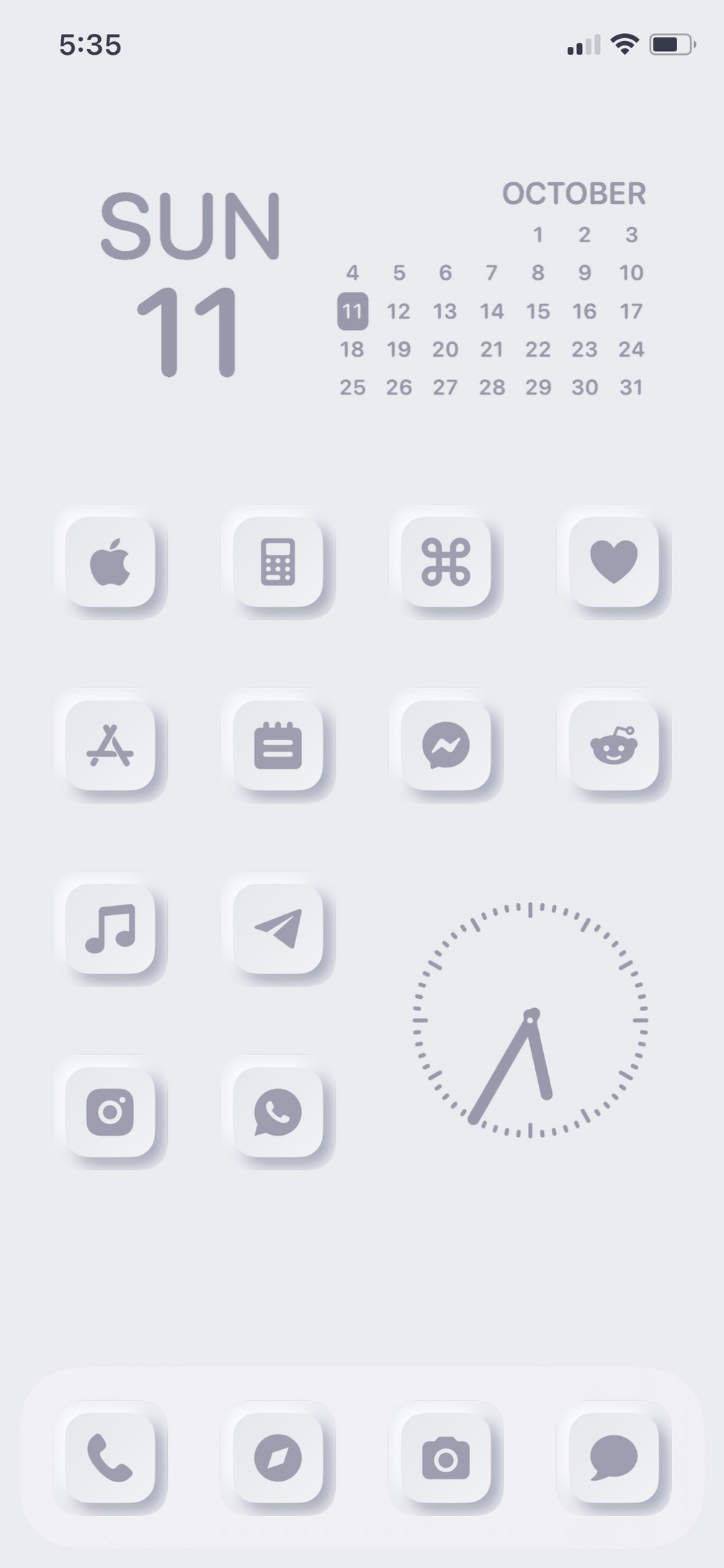The width and height of the screenshot is (724, 1568).
Task: Launch the Camera from dock
Action: 446,1458
